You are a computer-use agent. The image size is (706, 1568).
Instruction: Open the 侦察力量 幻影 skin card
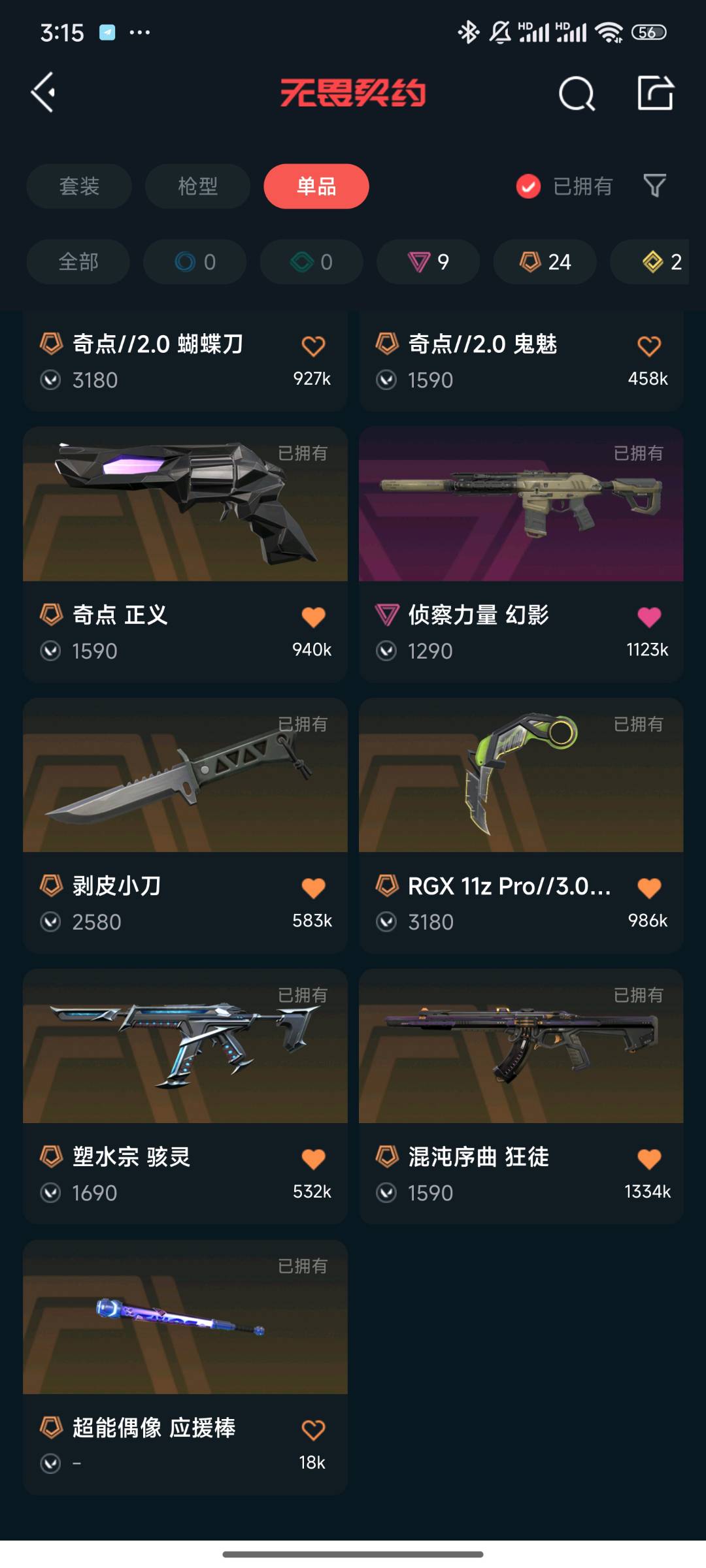click(521, 555)
